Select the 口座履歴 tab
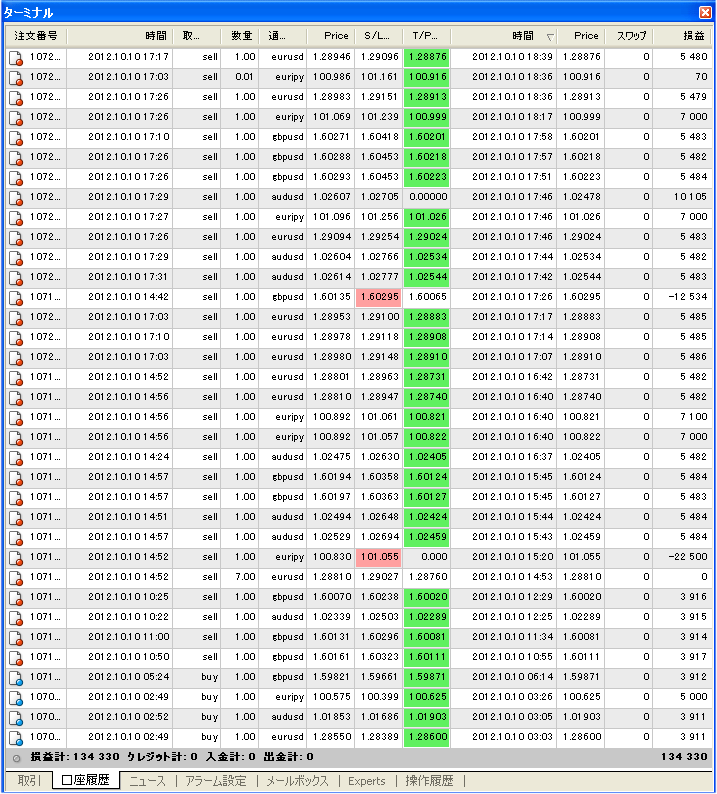The width and height of the screenshot is (717, 794). 86,781
